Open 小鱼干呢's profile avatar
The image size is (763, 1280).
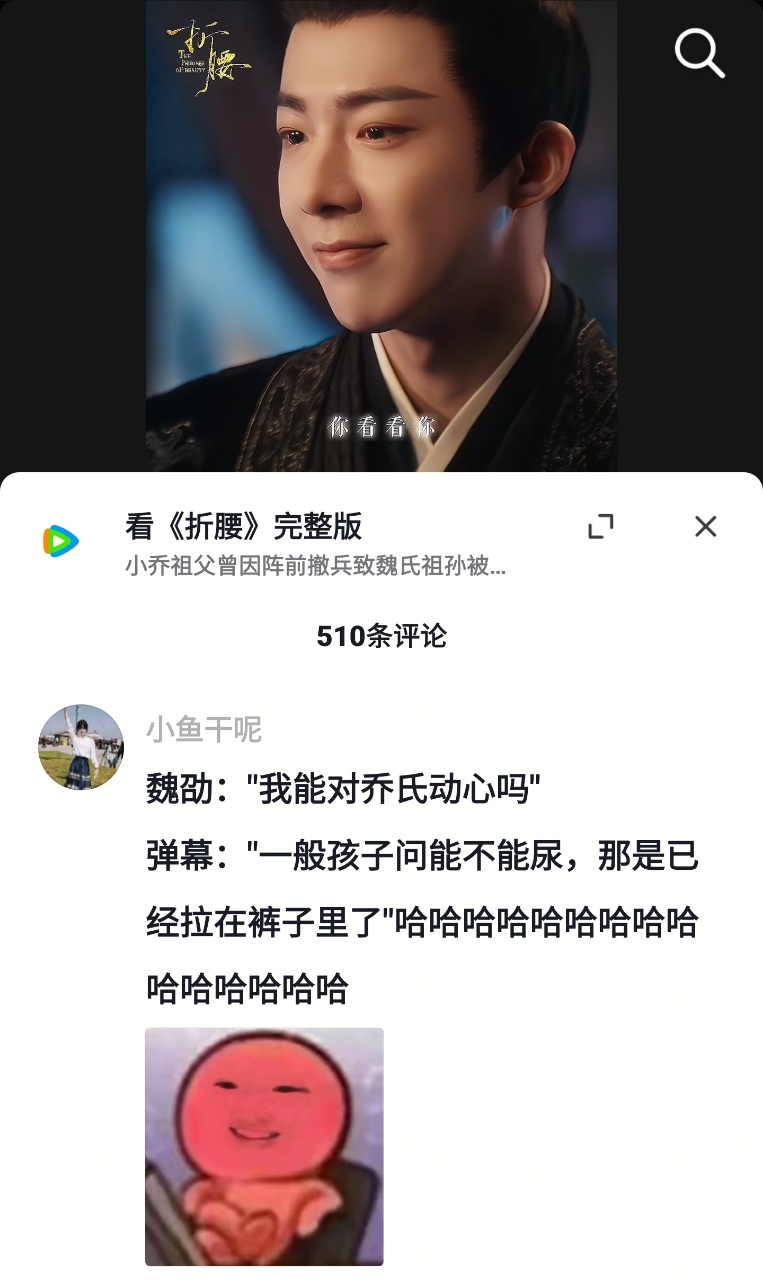(81, 747)
